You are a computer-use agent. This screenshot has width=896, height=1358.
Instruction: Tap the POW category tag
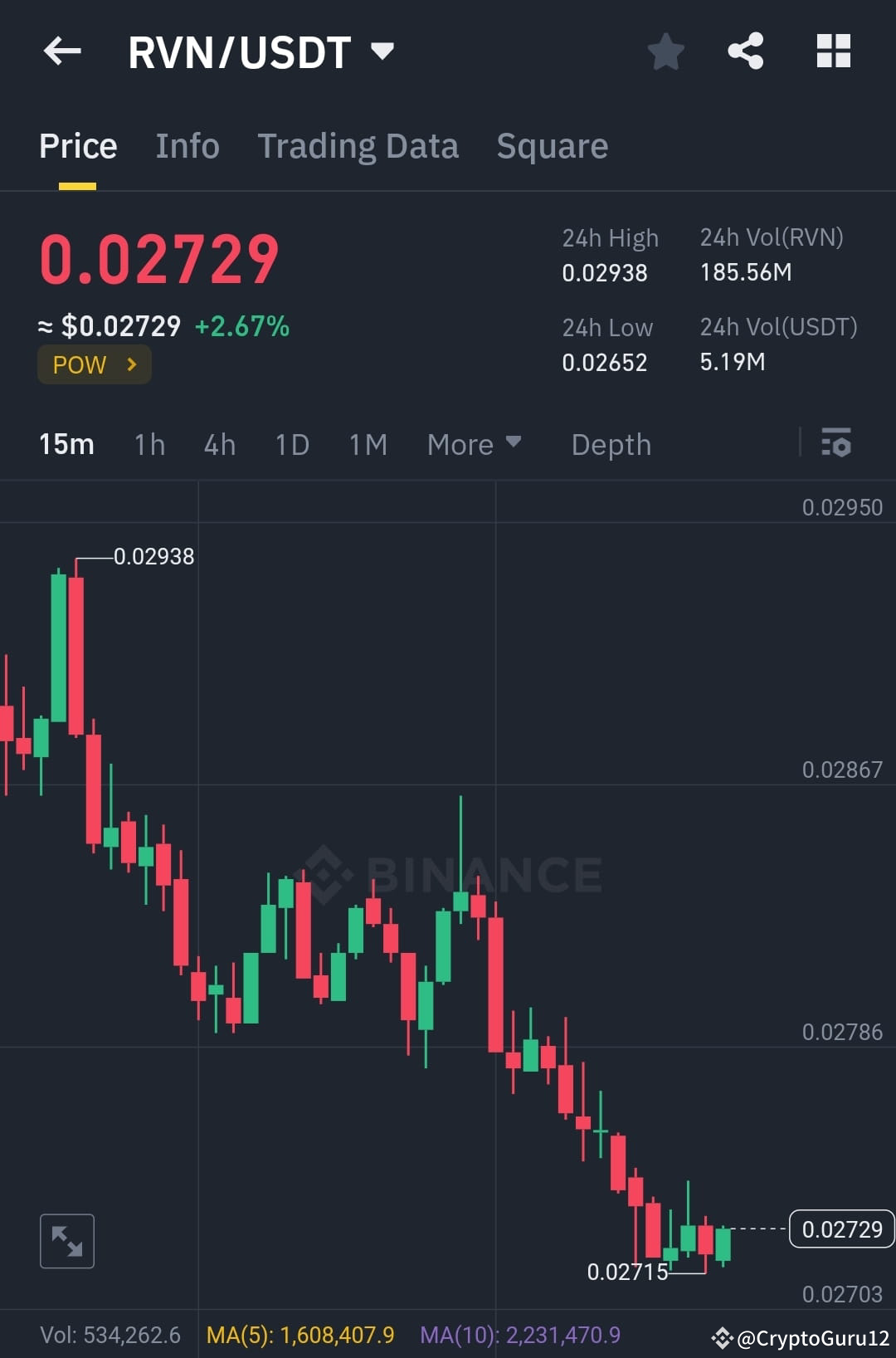point(79,364)
